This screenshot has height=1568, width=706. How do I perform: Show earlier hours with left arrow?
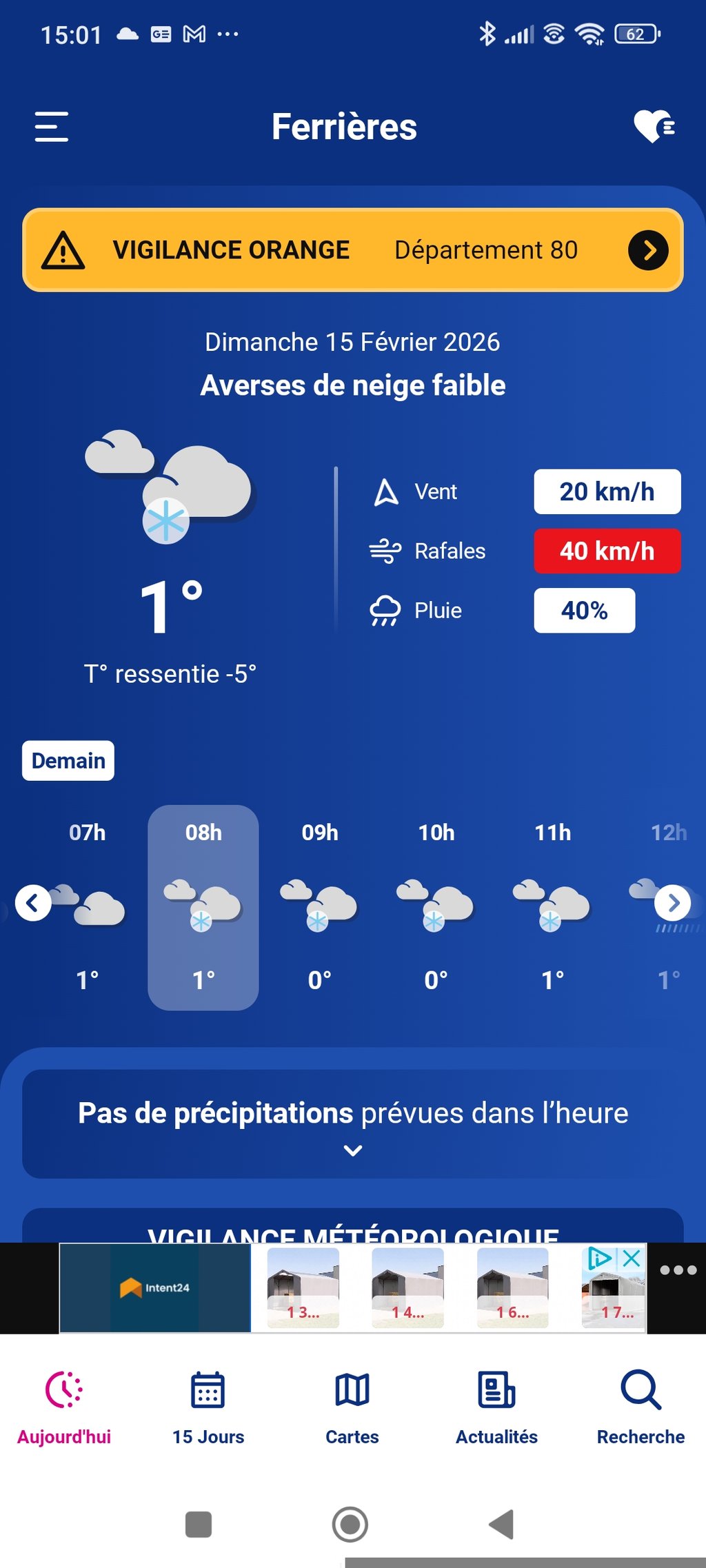coord(32,902)
